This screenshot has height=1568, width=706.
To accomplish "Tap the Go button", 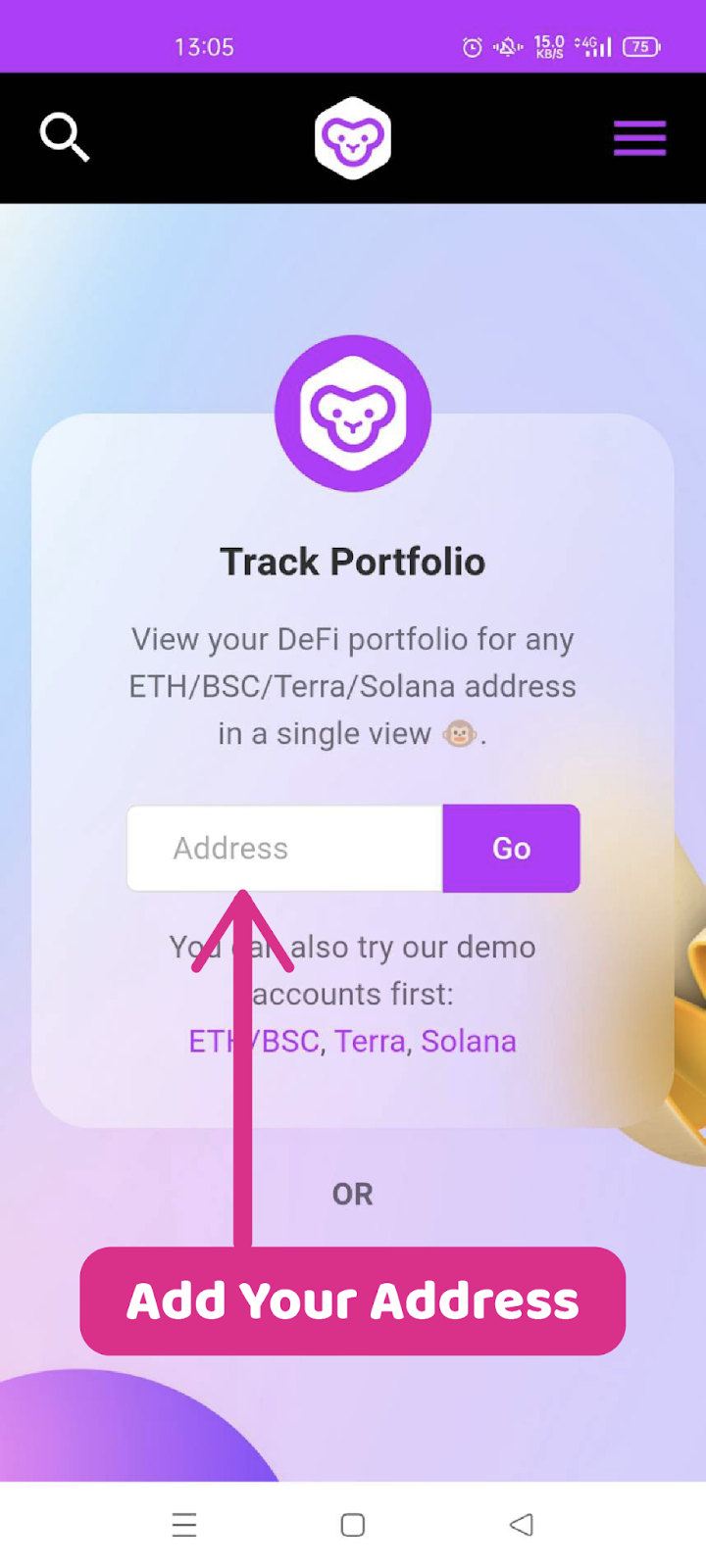I will pos(511,849).
